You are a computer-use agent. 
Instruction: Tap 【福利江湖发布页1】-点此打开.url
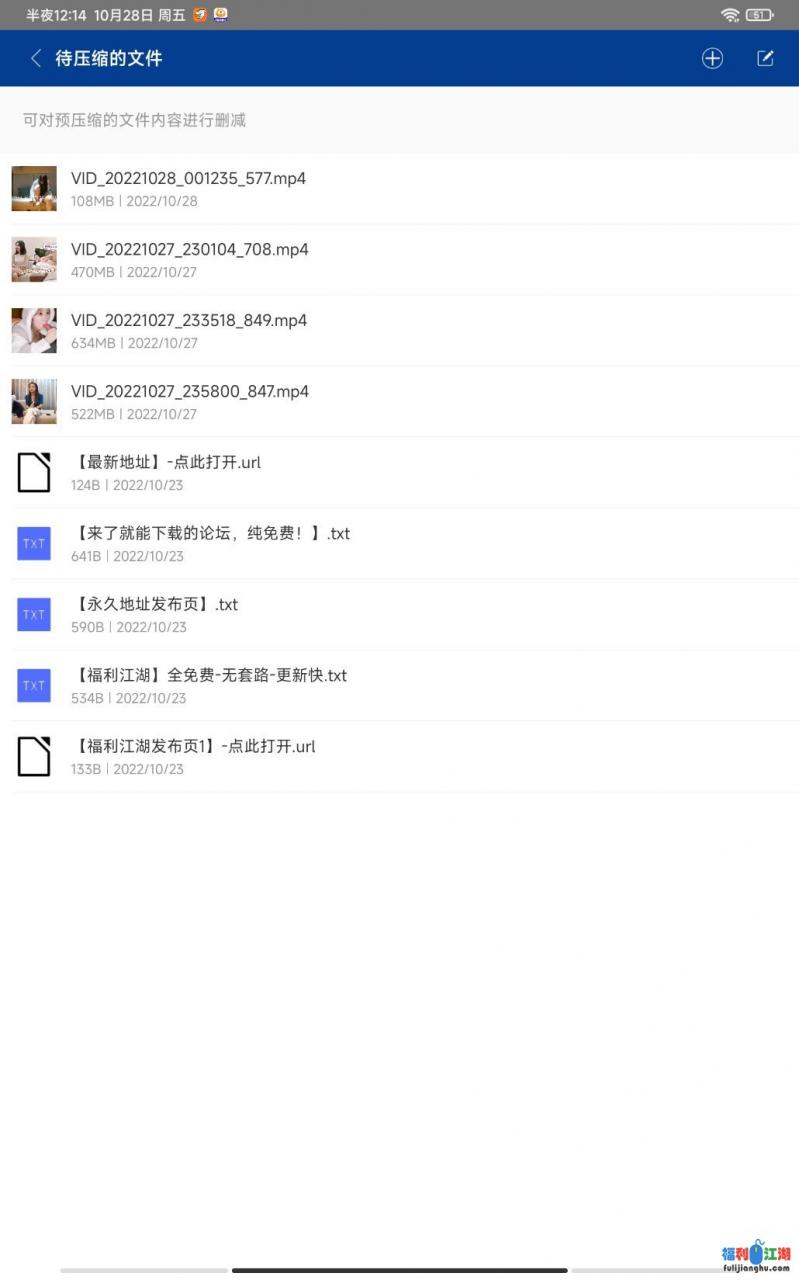coord(193,756)
